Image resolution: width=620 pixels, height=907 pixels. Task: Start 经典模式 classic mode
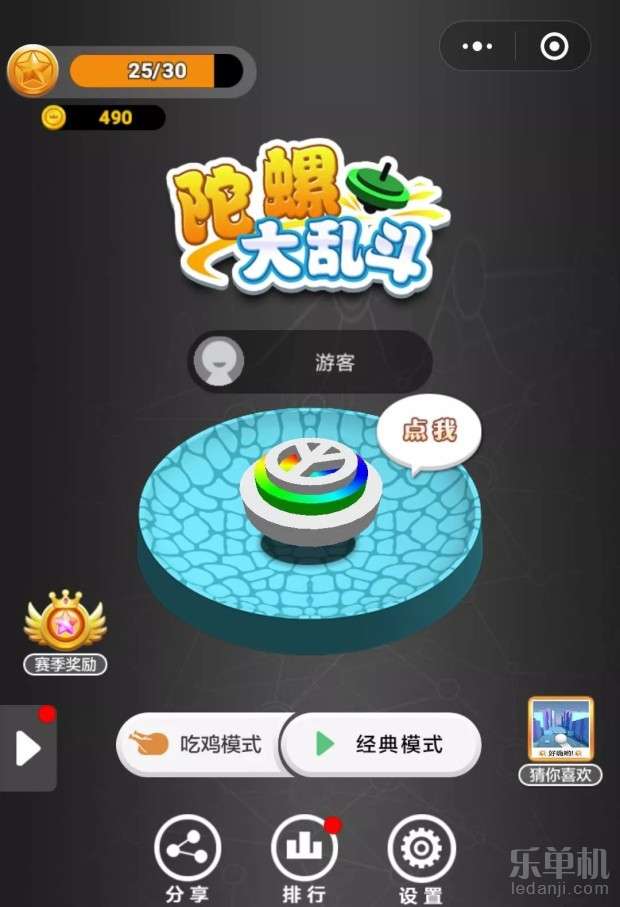pyautogui.click(x=382, y=745)
